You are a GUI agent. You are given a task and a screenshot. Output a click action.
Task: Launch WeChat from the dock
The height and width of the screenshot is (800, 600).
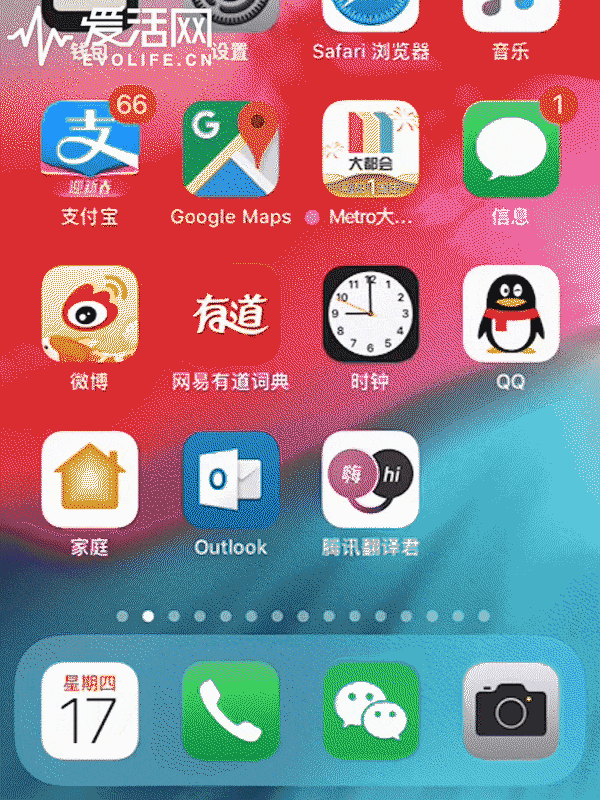[x=370, y=711]
